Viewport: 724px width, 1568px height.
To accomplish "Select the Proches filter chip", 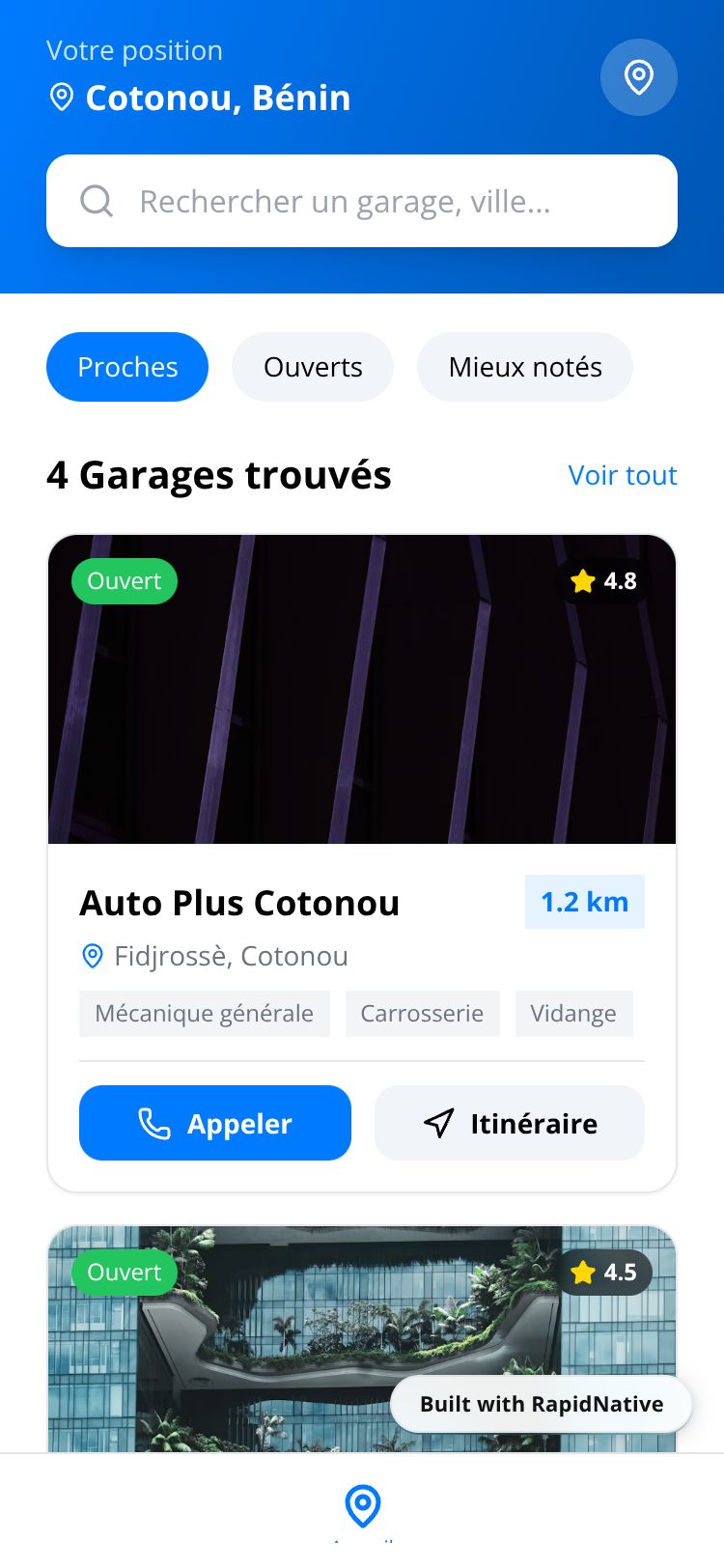I will pyautogui.click(x=127, y=367).
